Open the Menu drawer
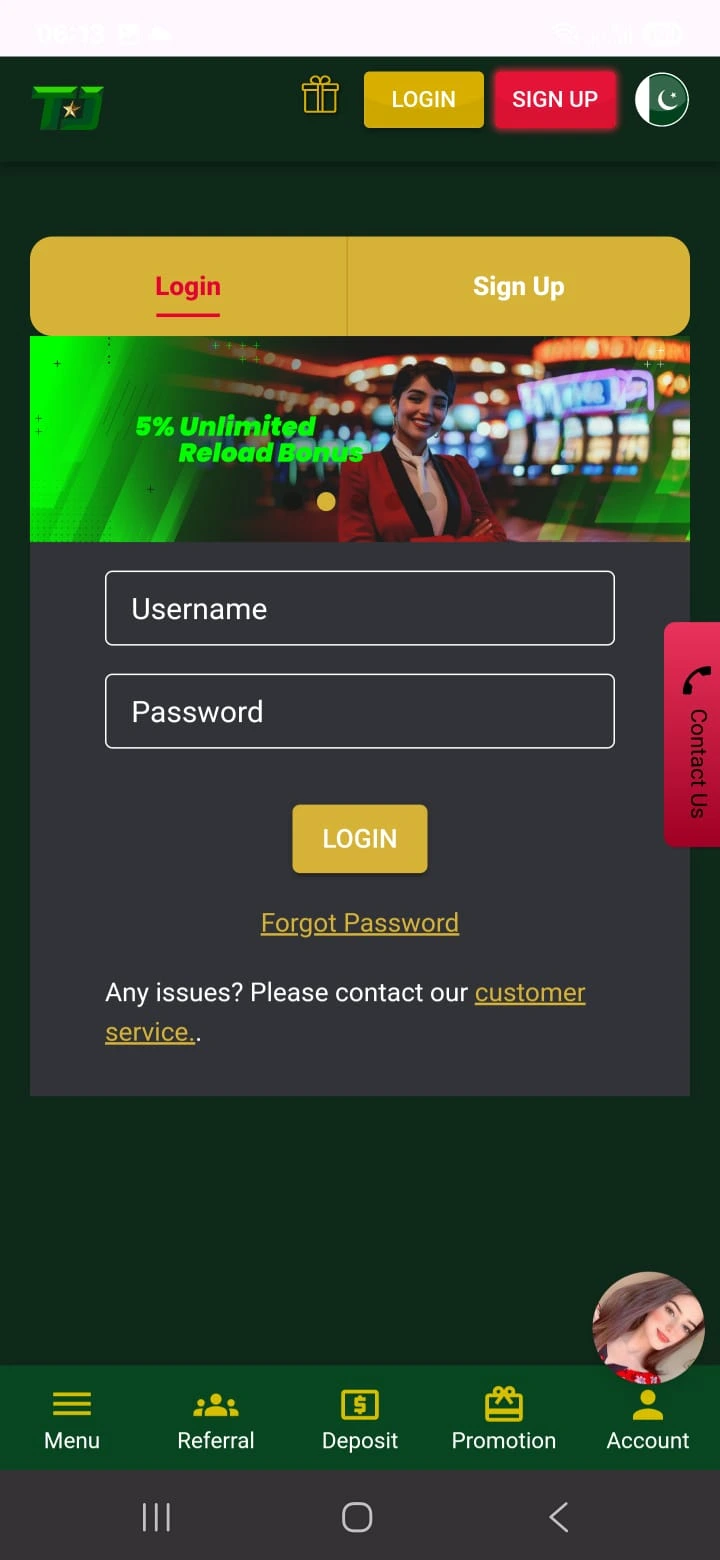This screenshot has height=1560, width=720. 72,1420
